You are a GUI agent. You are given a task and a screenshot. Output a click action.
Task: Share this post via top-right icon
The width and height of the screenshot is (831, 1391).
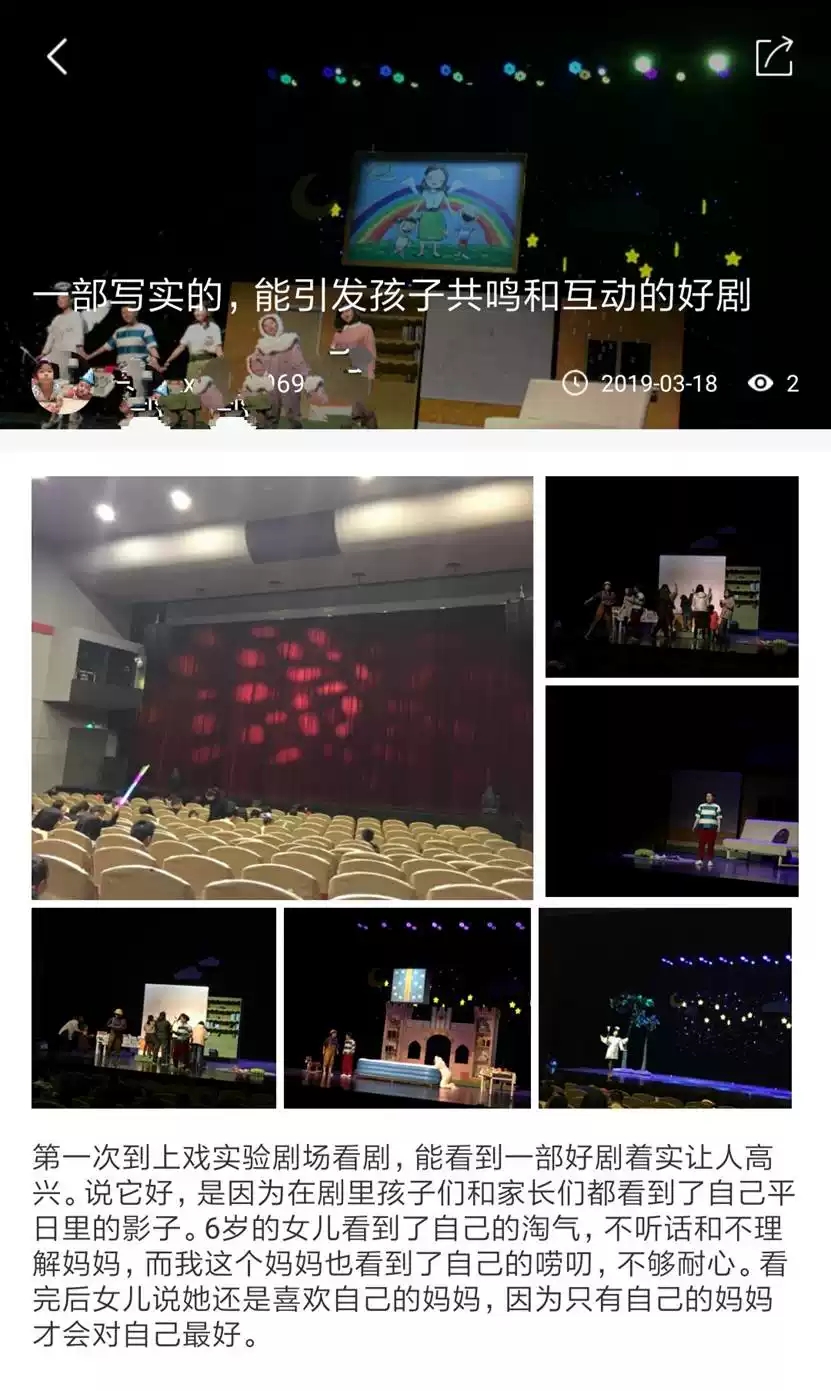pos(773,57)
